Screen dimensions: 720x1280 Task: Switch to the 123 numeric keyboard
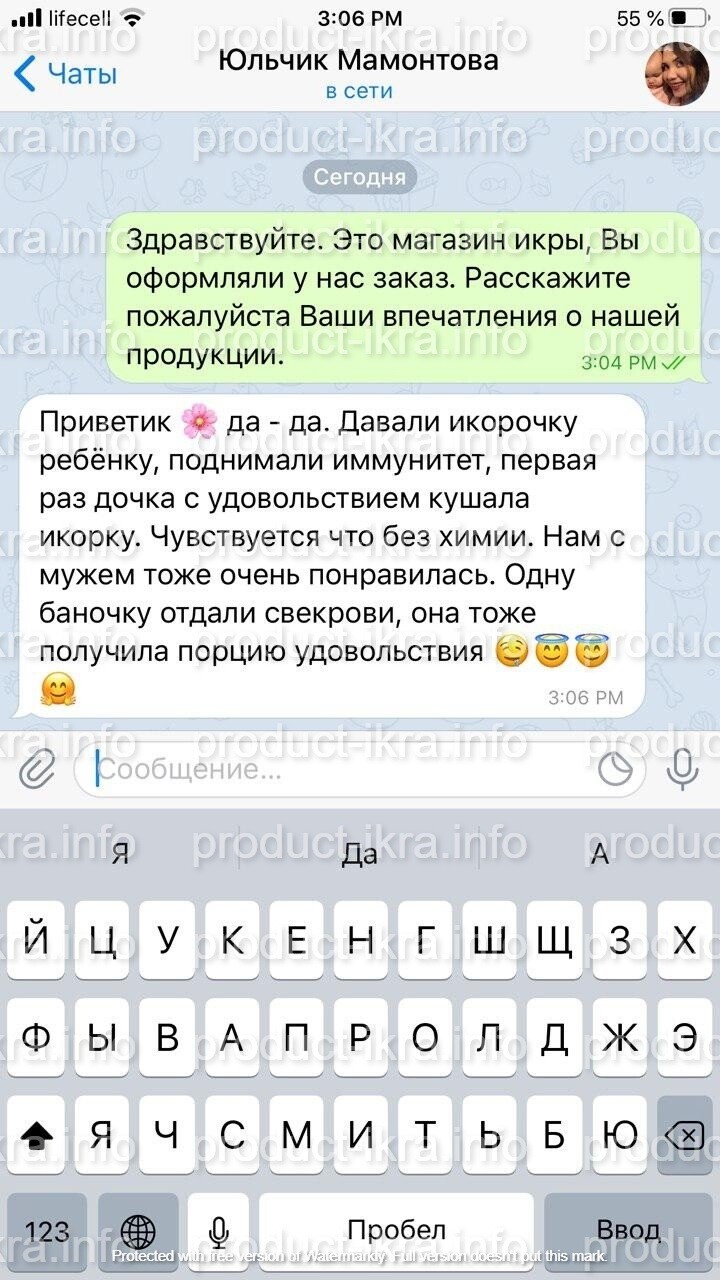(47, 1230)
